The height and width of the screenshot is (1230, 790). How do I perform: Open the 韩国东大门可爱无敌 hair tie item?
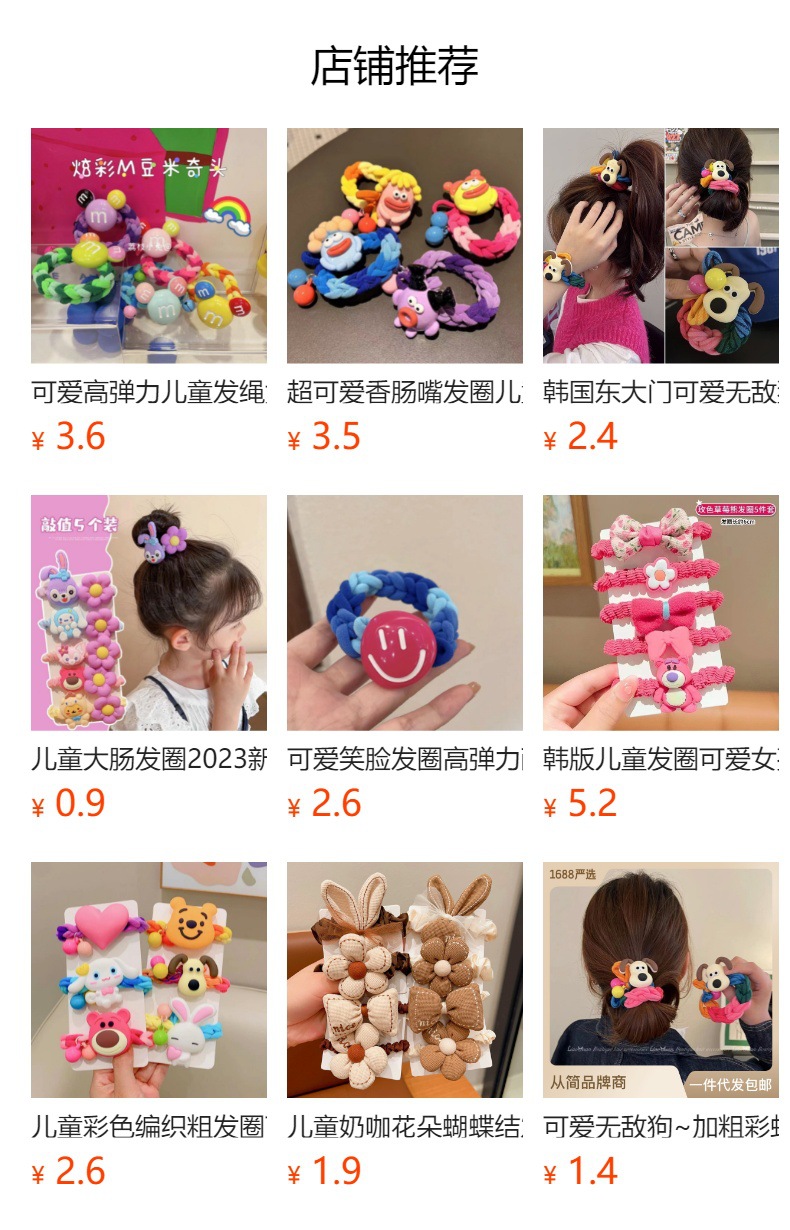coord(661,246)
